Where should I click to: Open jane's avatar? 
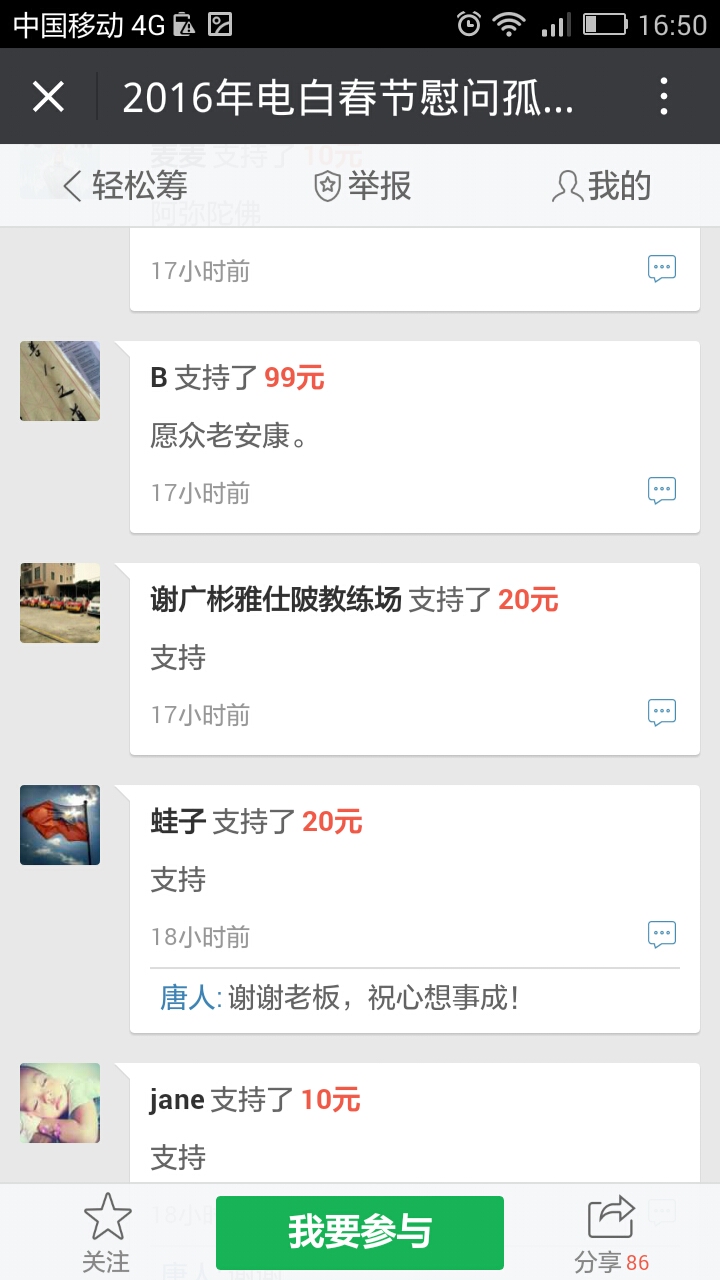point(60,1103)
